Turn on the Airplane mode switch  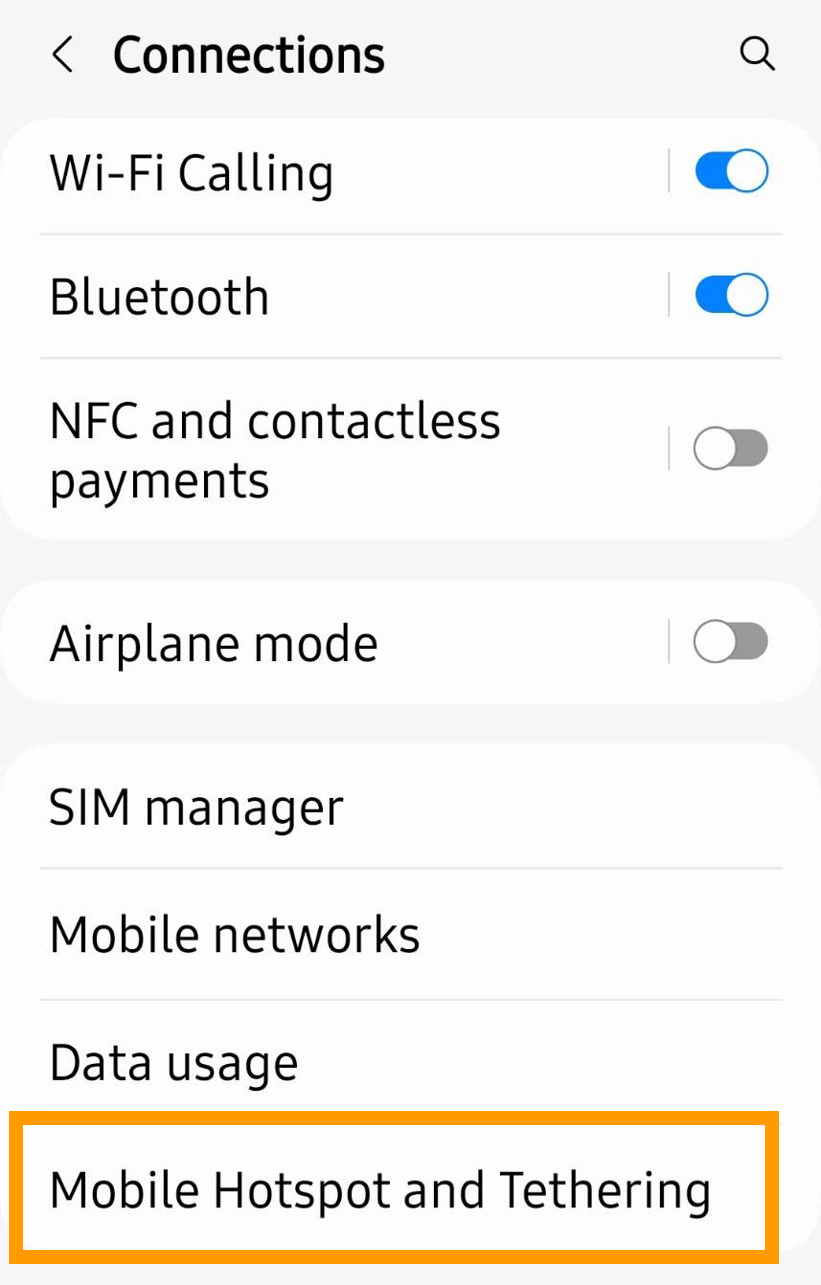point(731,642)
